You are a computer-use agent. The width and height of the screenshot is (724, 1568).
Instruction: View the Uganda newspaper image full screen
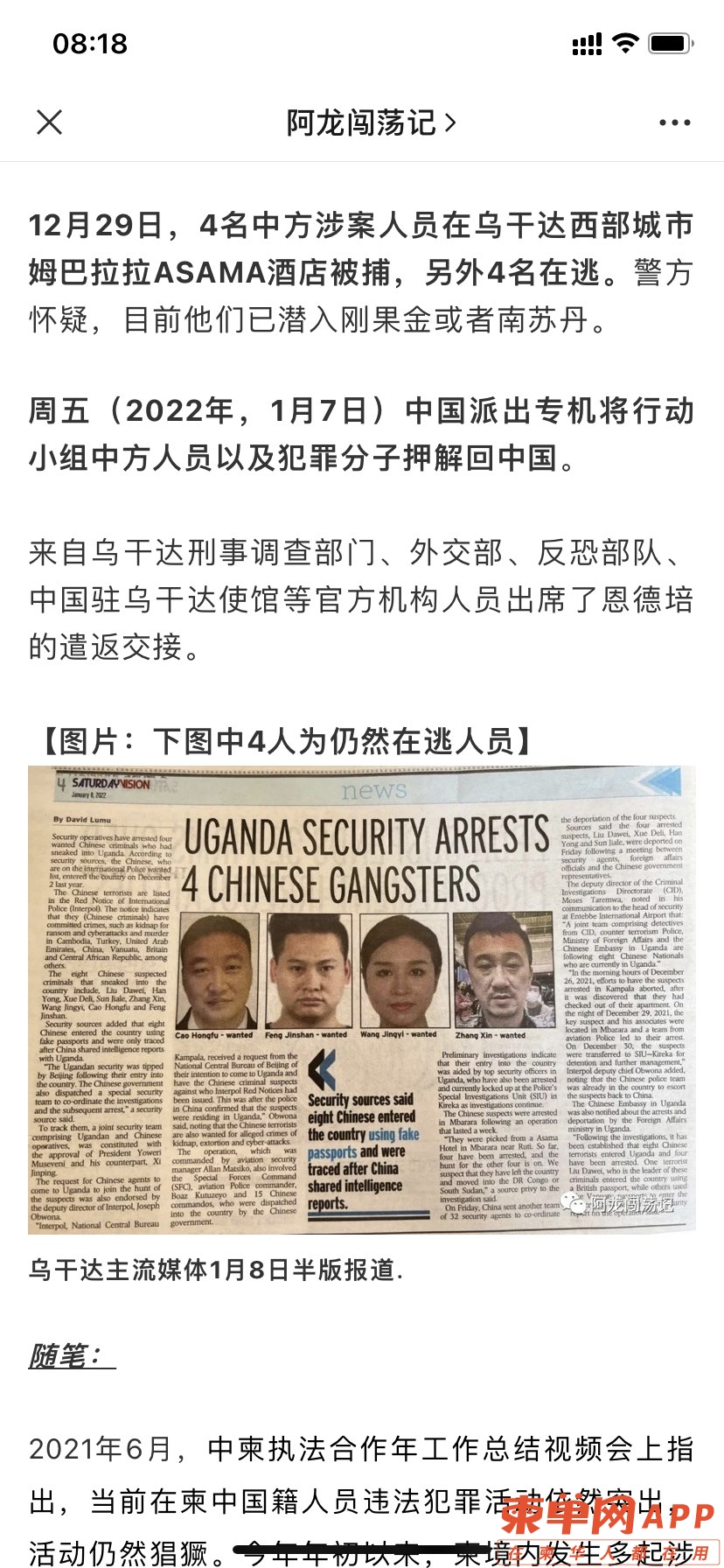pos(362,998)
